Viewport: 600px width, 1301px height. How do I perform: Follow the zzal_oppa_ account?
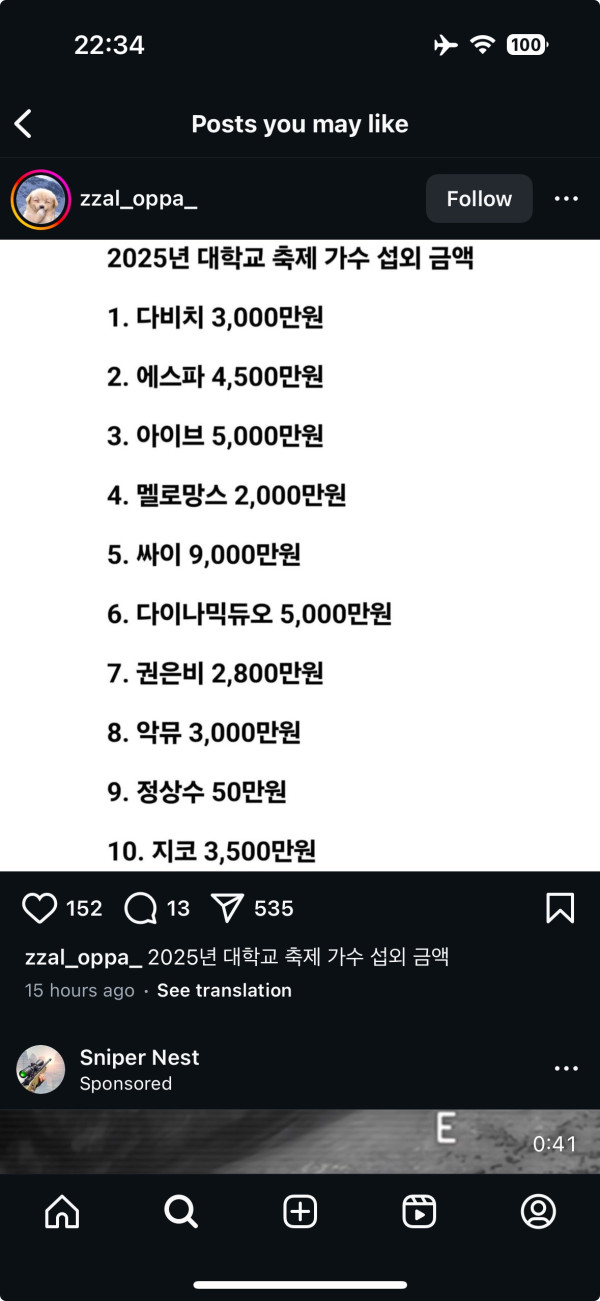[479, 199]
